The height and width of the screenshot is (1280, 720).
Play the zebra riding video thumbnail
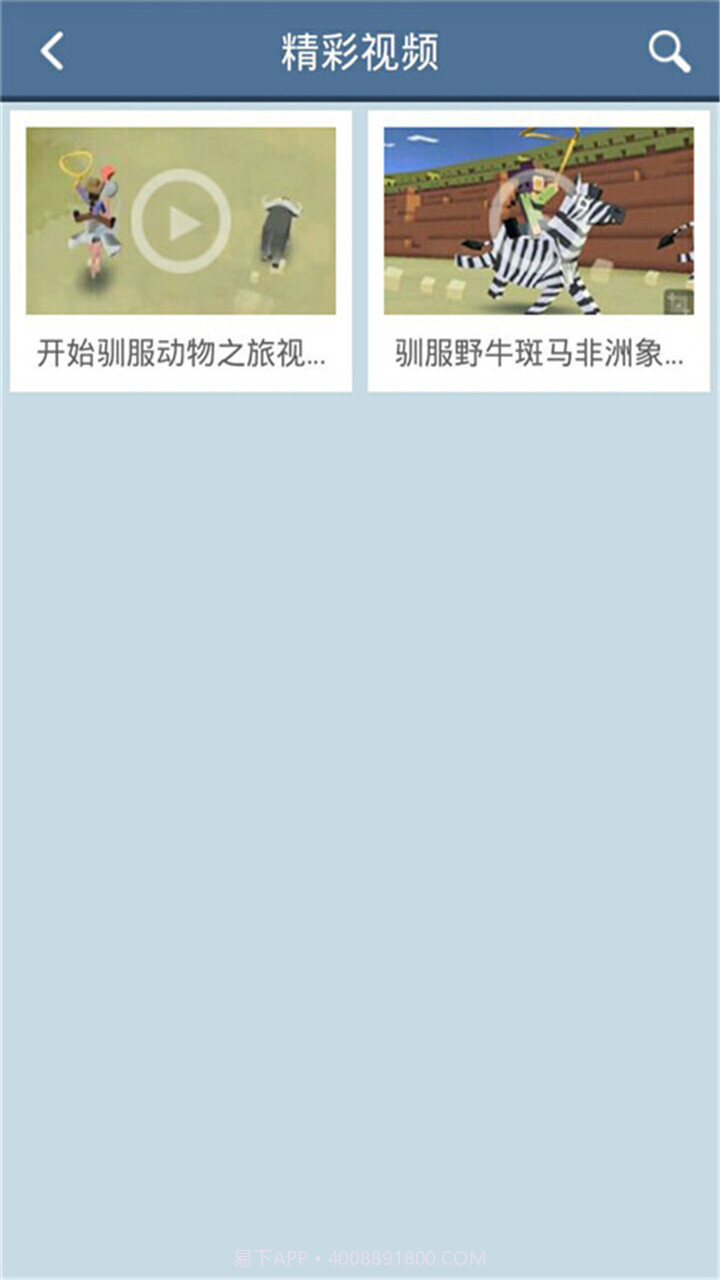point(537,220)
